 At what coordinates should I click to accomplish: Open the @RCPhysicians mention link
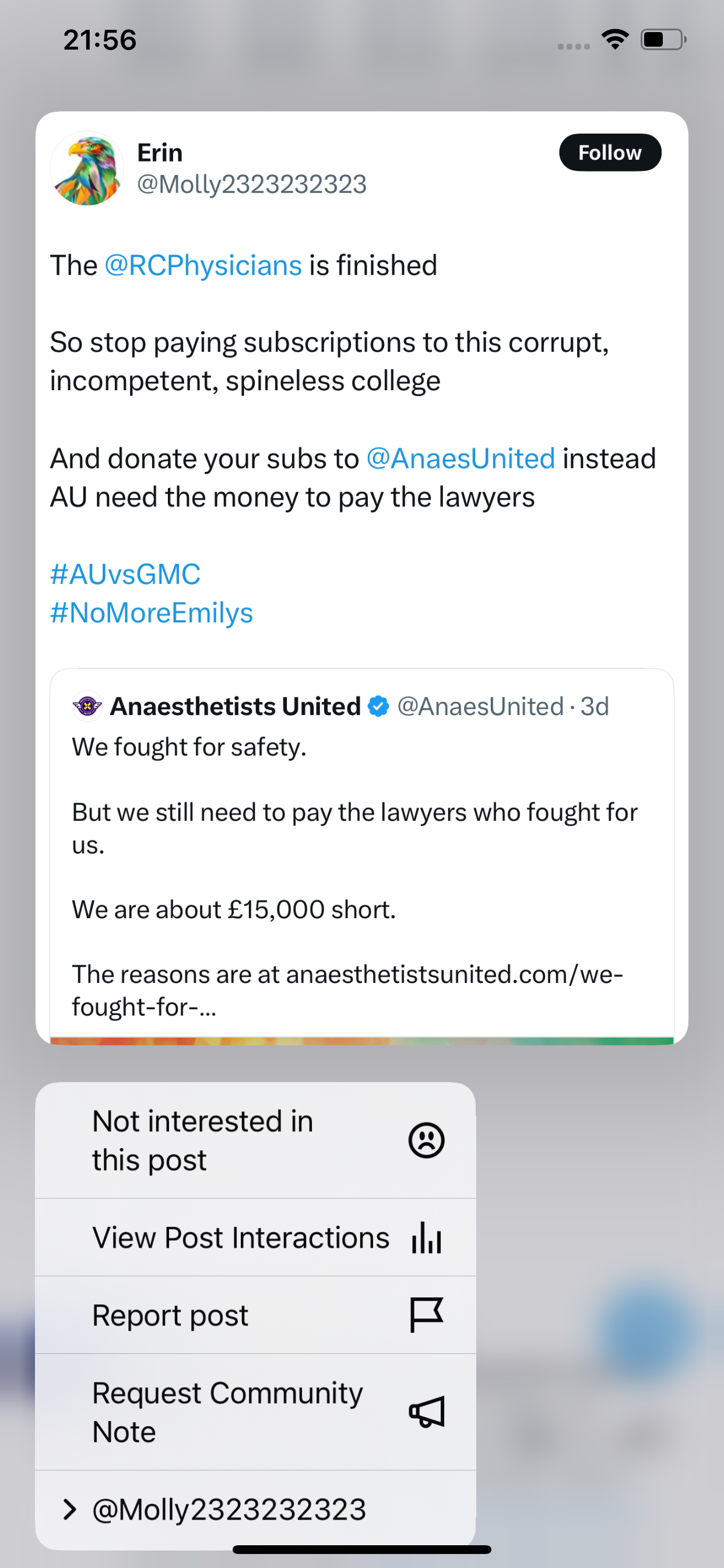pos(203,265)
